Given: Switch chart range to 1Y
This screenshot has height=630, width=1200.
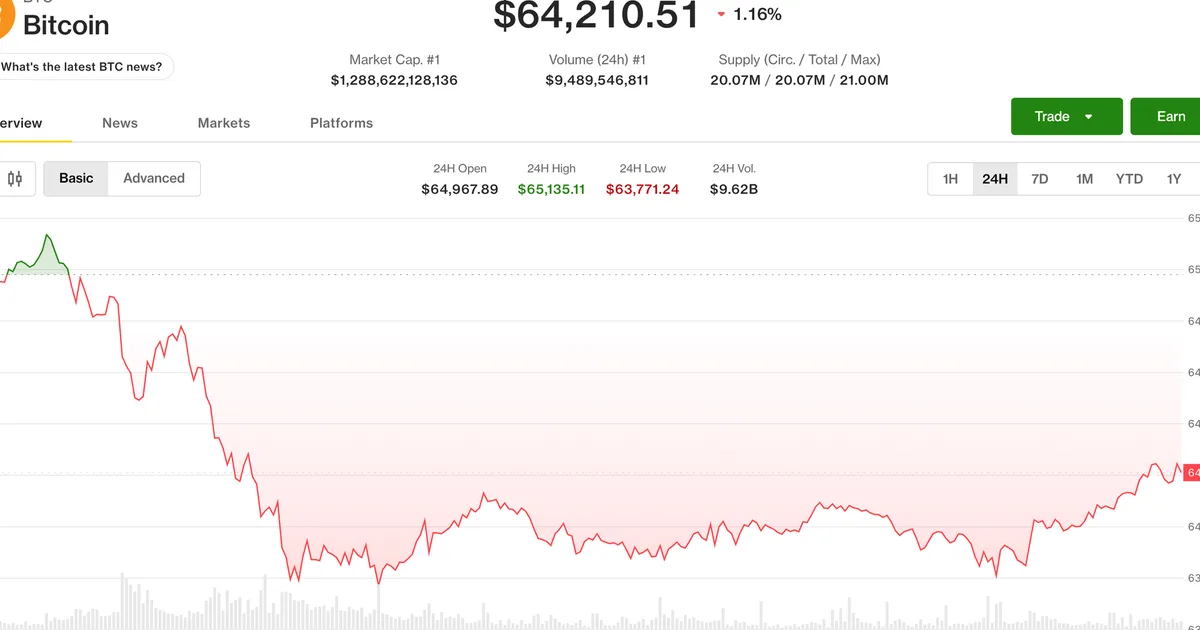Looking at the screenshot, I should pos(1174,179).
